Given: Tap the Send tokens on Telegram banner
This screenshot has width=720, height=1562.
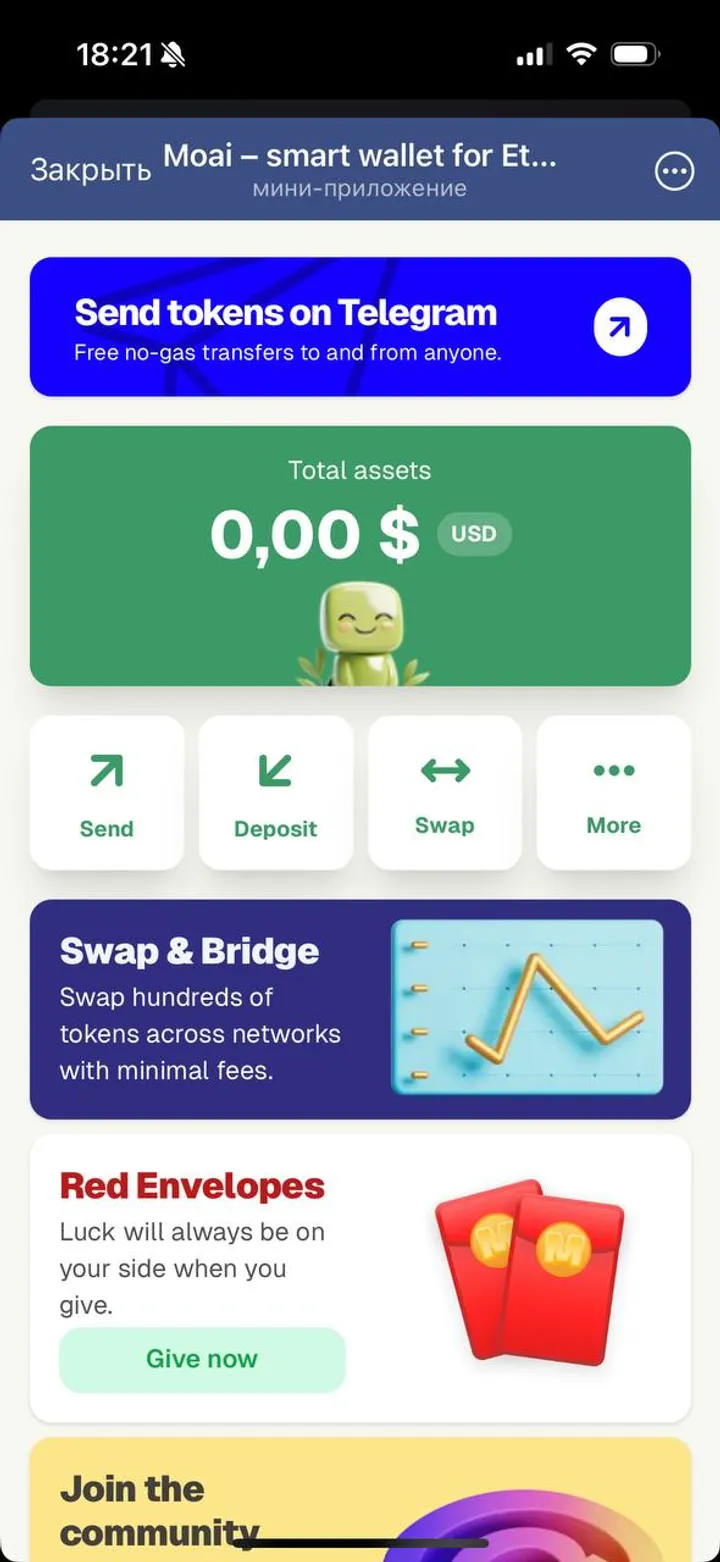Looking at the screenshot, I should [285, 313].
